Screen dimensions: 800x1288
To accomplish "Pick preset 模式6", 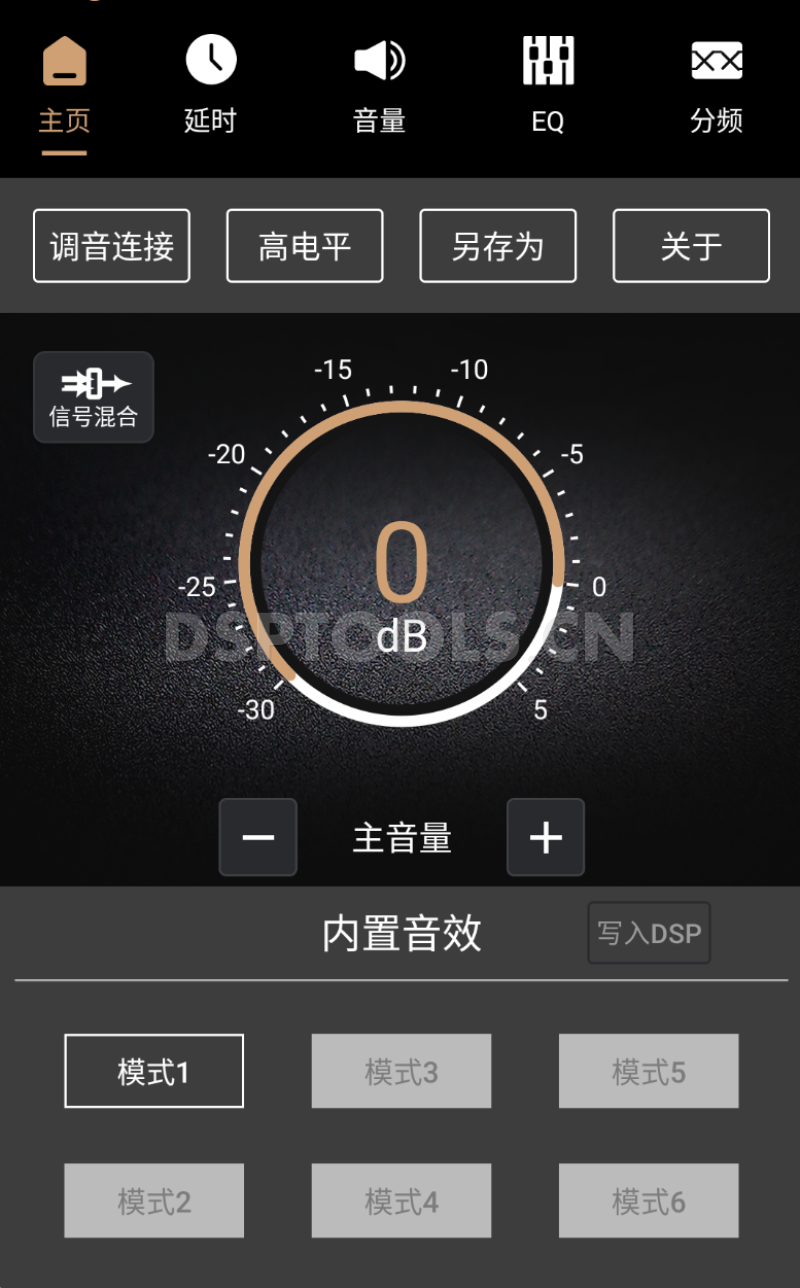I will tap(648, 1200).
